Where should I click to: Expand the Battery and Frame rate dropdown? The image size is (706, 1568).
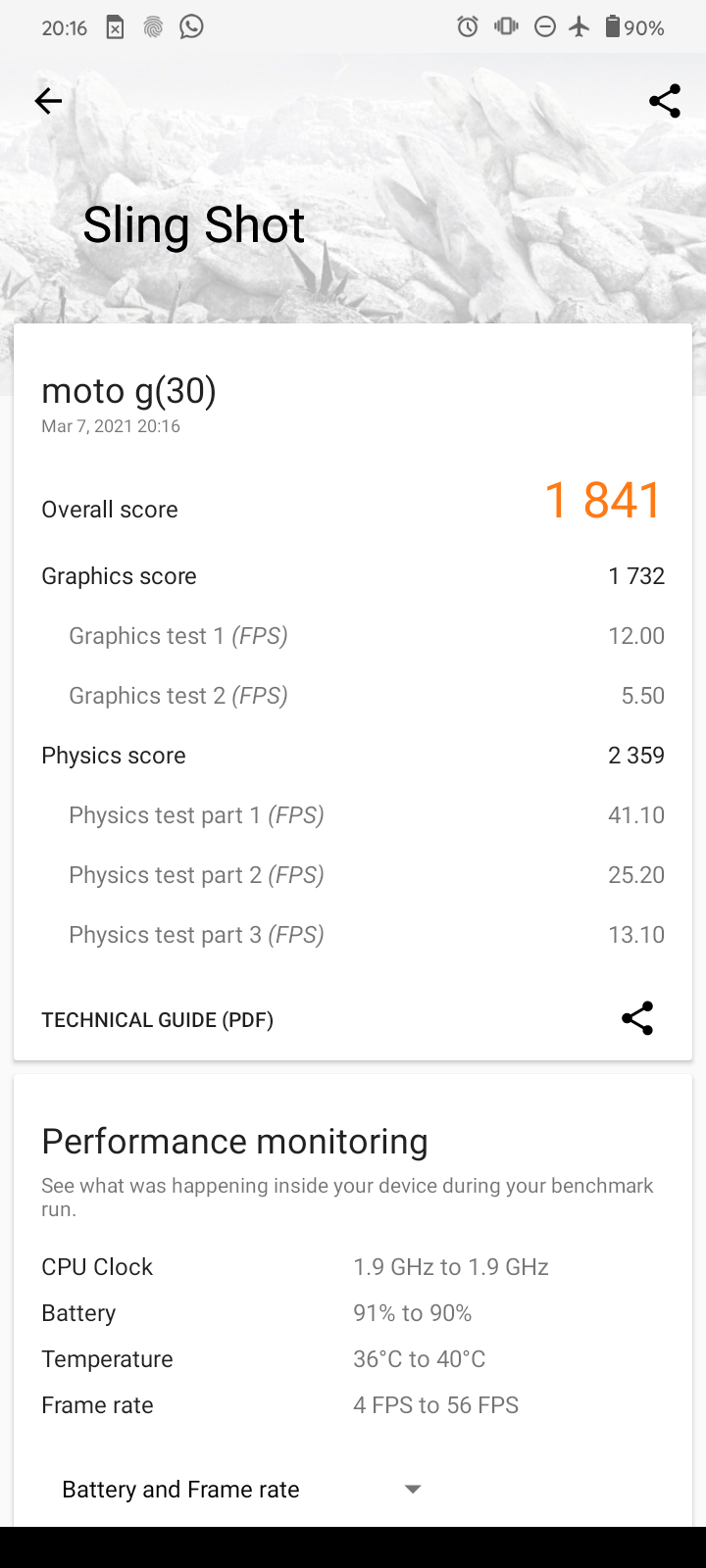[x=413, y=1489]
